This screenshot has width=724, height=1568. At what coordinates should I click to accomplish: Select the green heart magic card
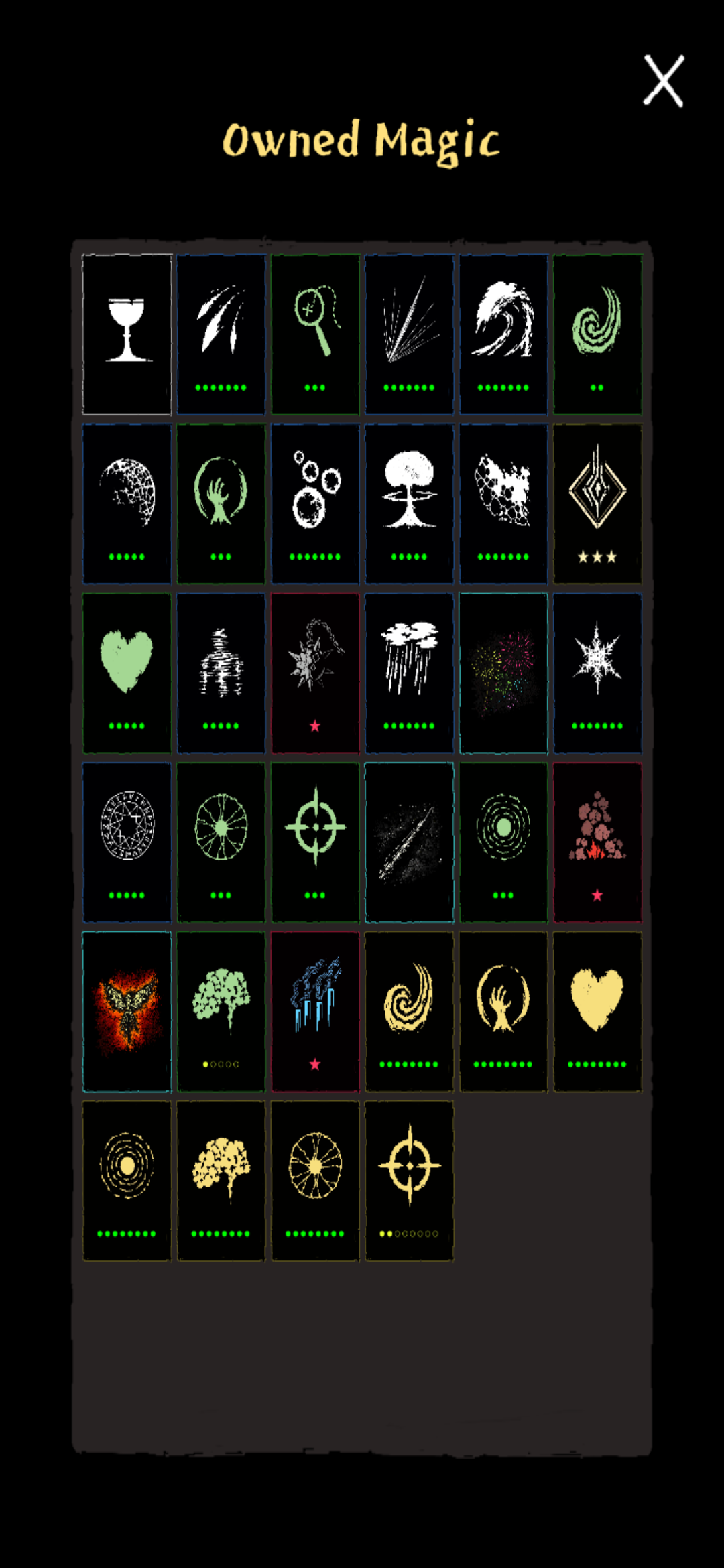click(x=127, y=672)
